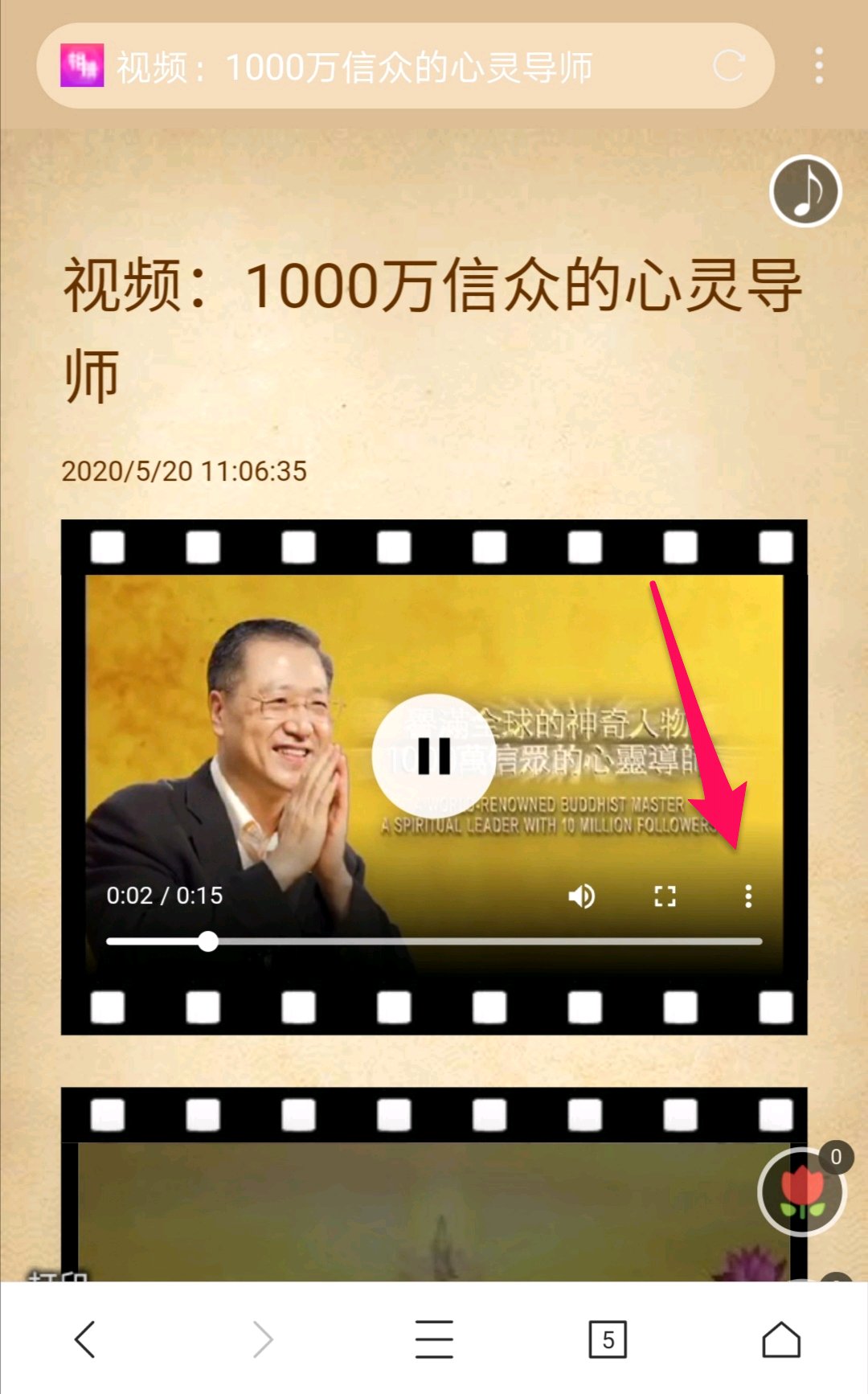The image size is (868, 1394).
Task: Pause the playing video
Action: click(x=434, y=756)
